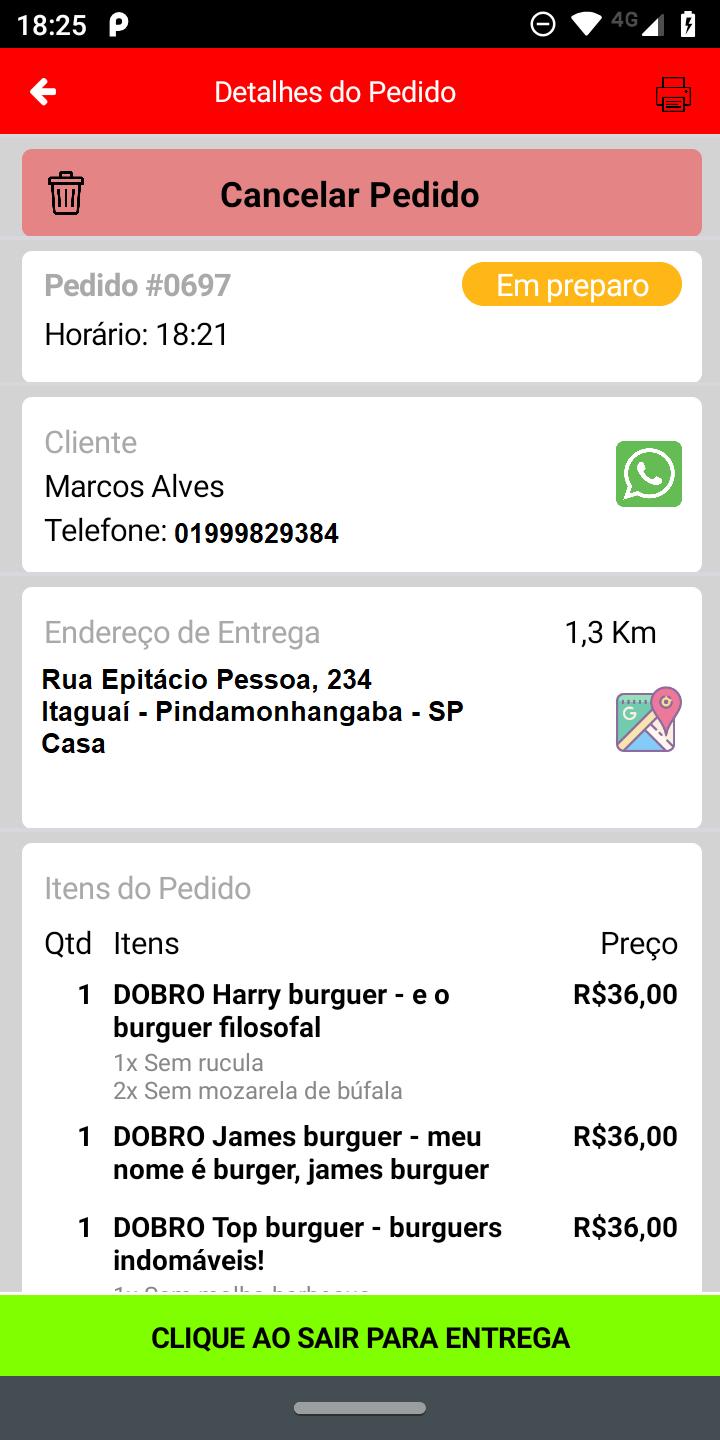The image size is (720, 1440).
Task: Tap the Cancelar Pedido button
Action: click(362, 193)
